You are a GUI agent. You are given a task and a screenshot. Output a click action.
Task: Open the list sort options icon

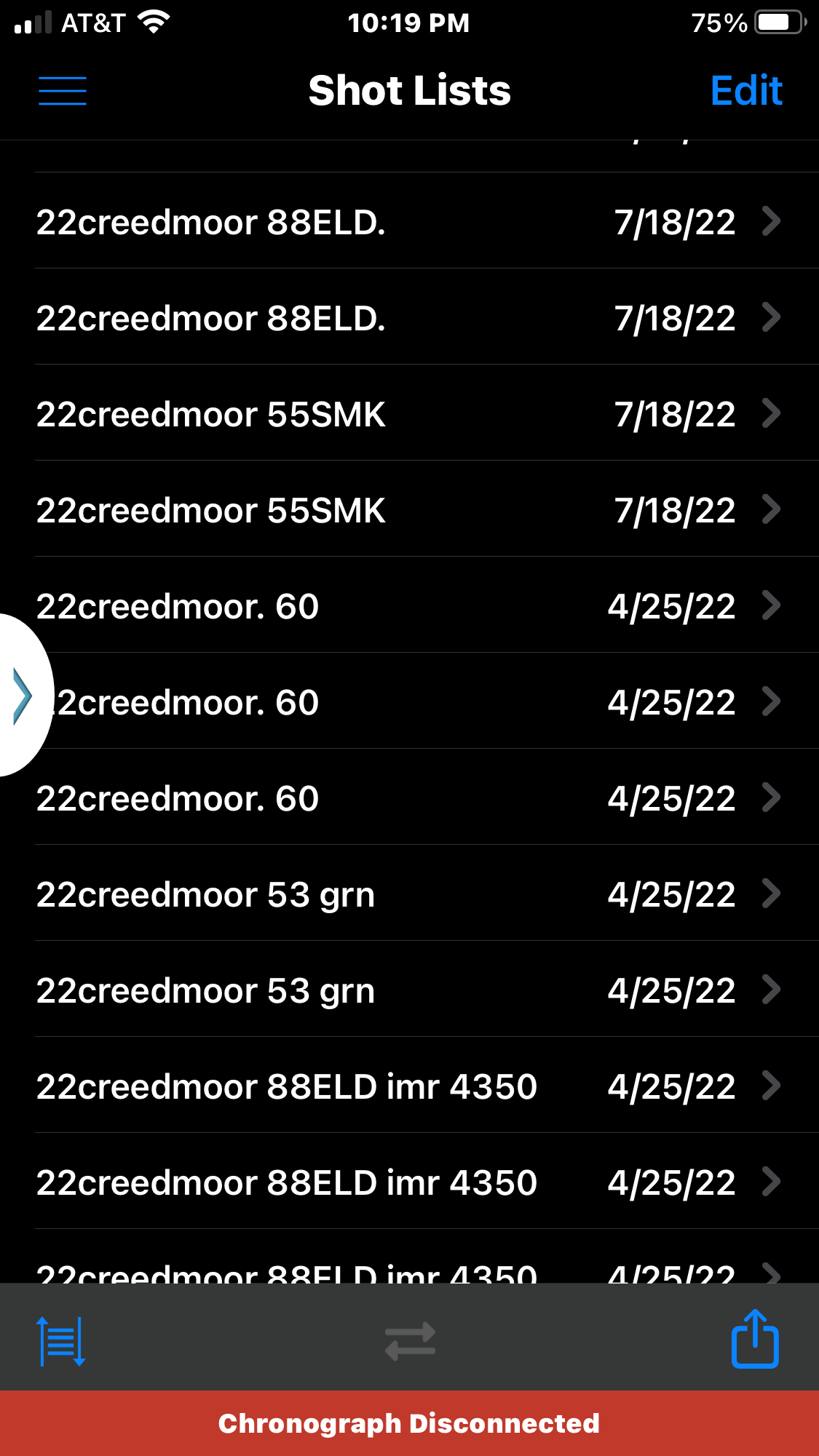tap(61, 1341)
